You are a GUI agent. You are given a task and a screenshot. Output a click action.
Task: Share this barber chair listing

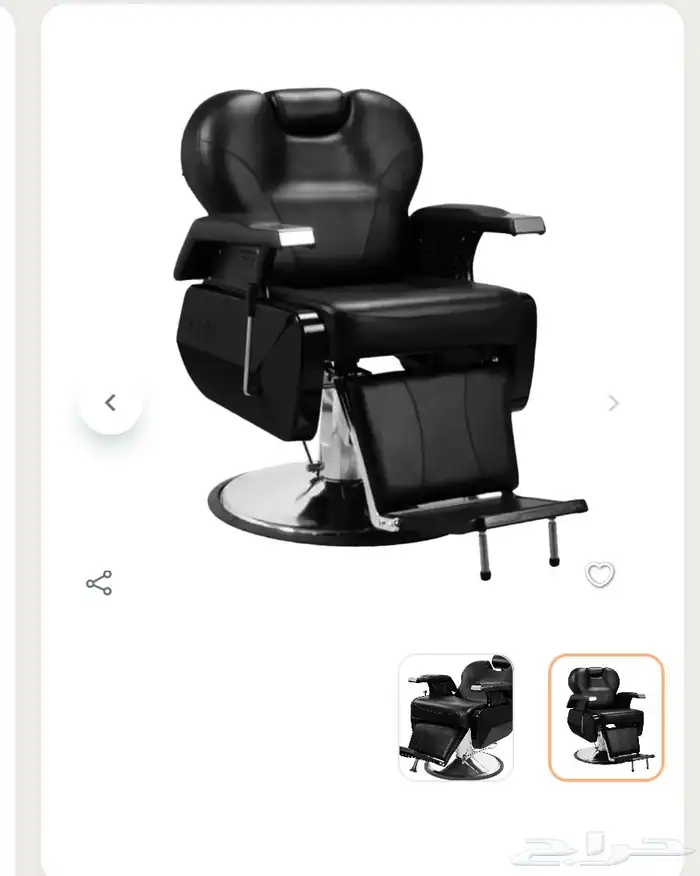coord(99,583)
